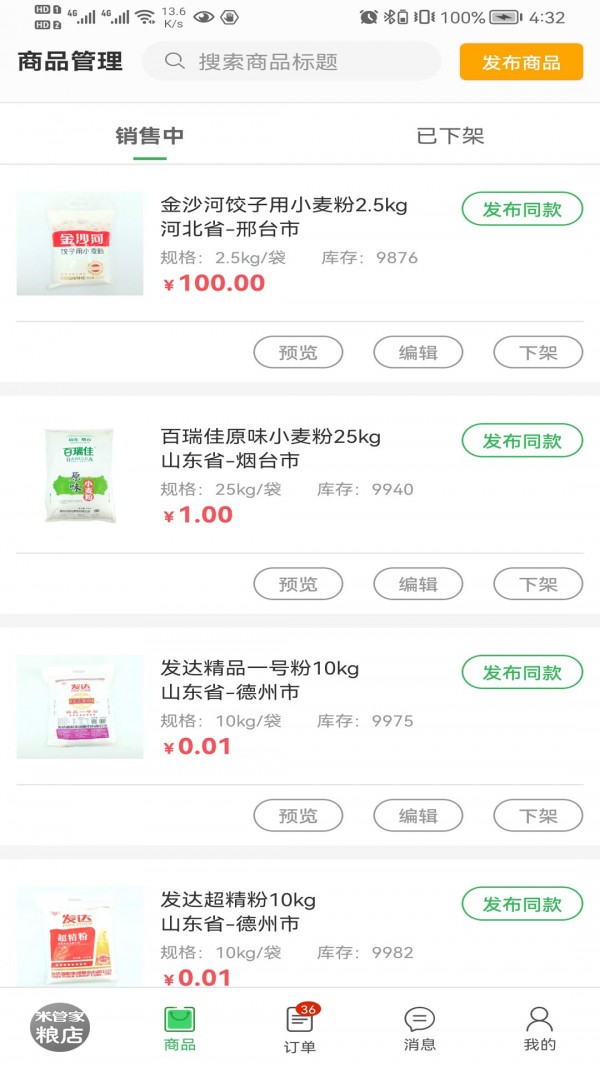Open the 订单 tab with 36 badge
Screen dimensions: 600x1067
(300, 1028)
